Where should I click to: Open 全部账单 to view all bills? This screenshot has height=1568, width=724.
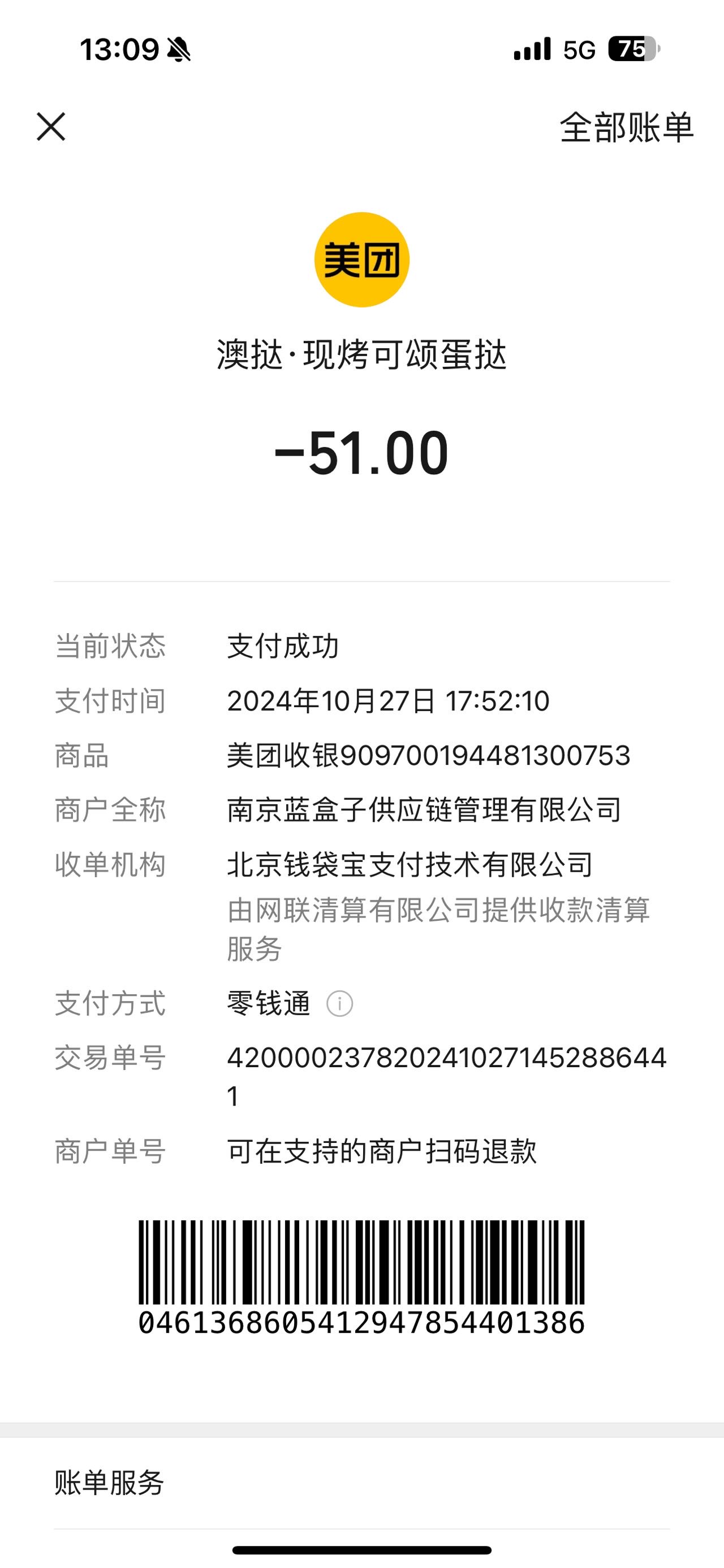click(627, 127)
